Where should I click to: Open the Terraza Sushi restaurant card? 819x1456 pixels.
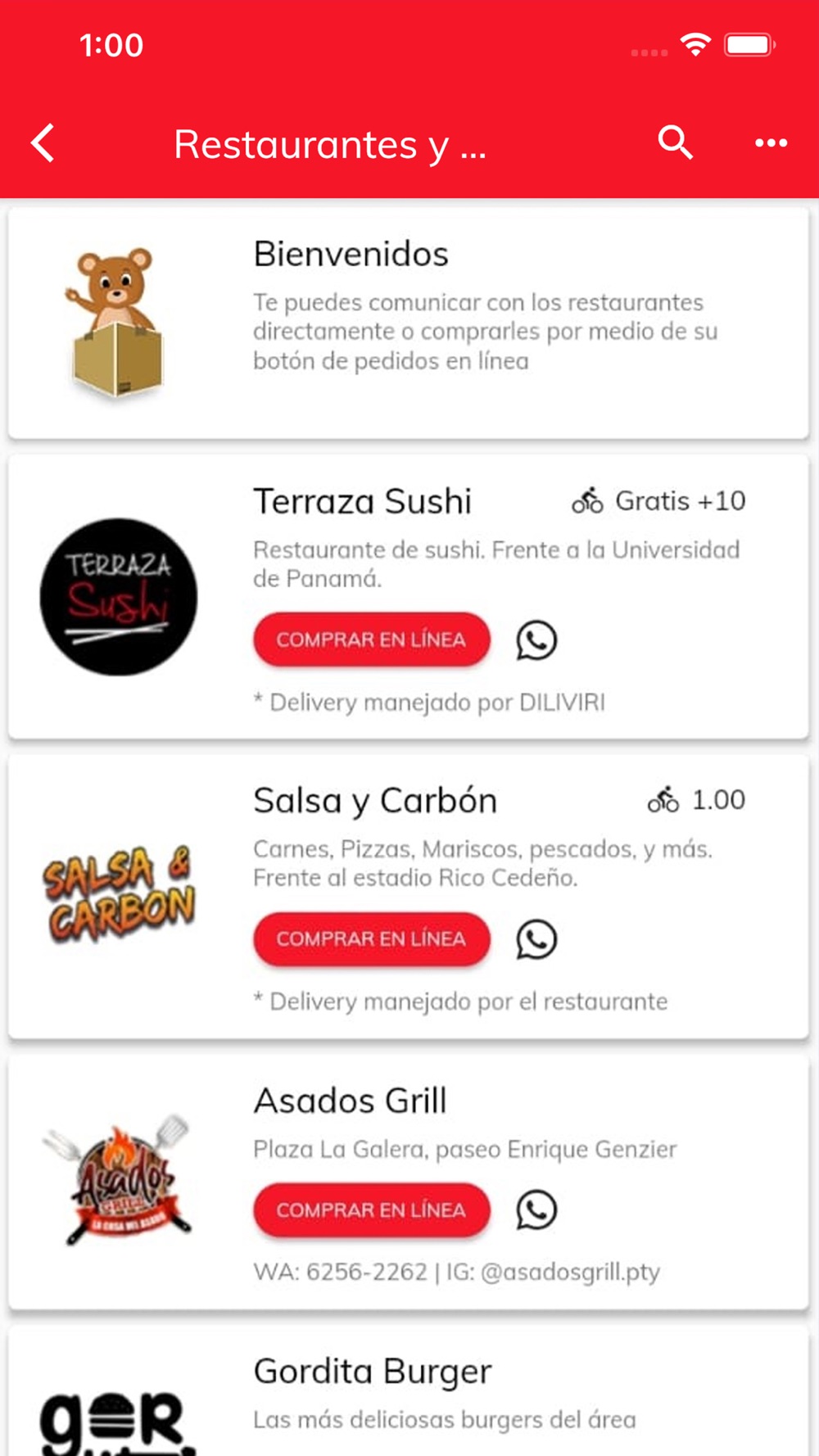pos(409,597)
